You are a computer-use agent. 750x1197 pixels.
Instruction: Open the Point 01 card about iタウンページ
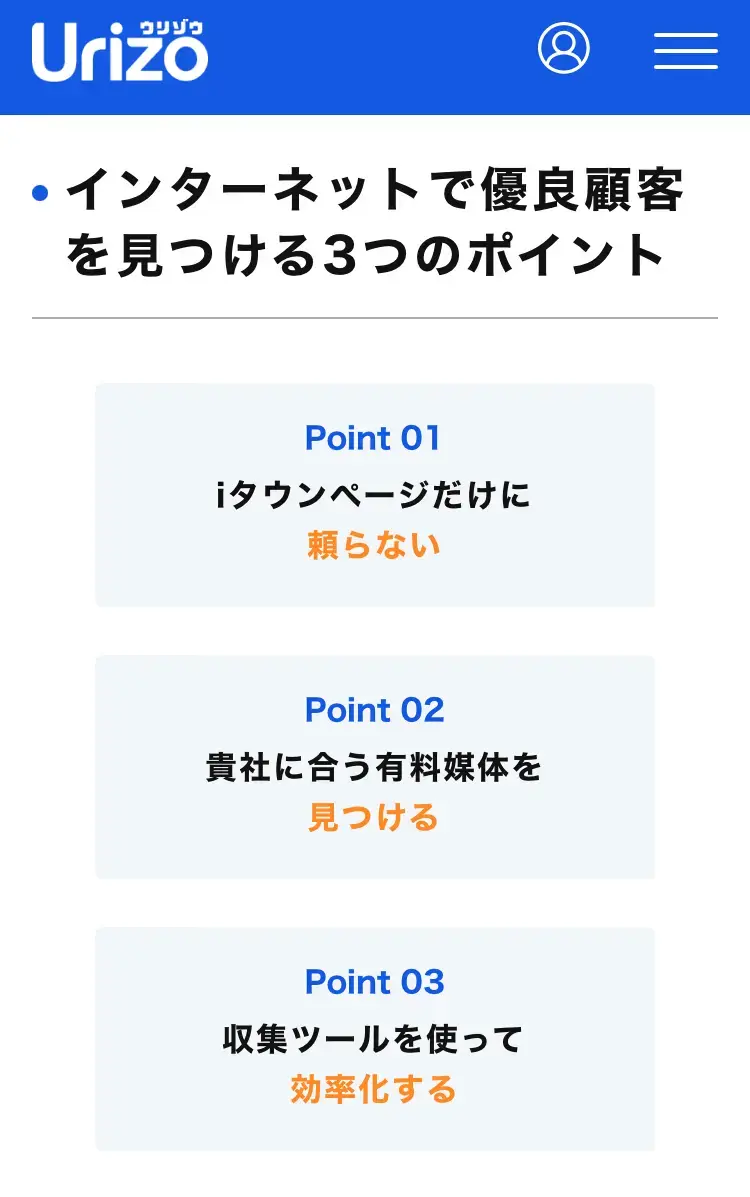(375, 495)
